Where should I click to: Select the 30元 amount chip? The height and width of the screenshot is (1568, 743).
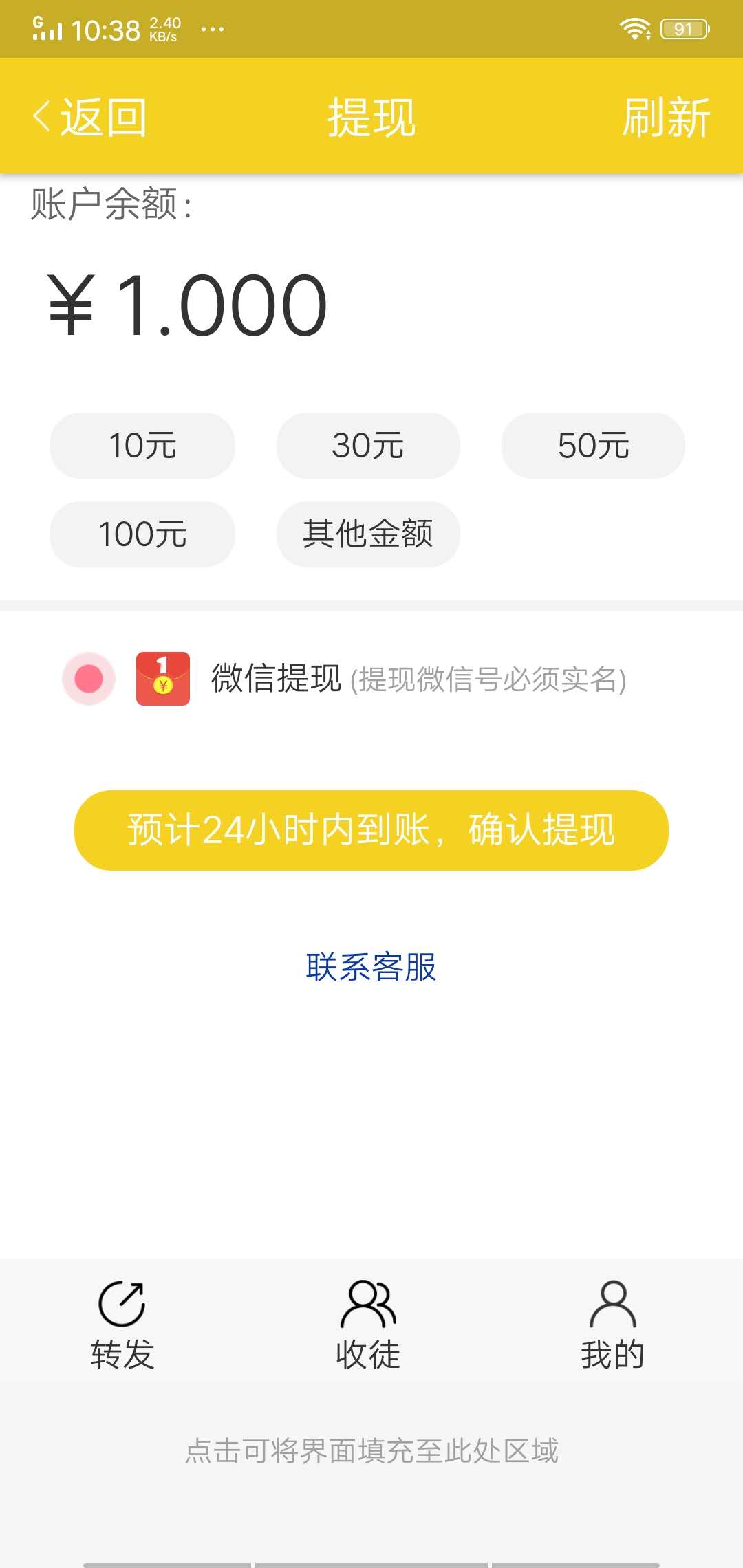click(368, 445)
